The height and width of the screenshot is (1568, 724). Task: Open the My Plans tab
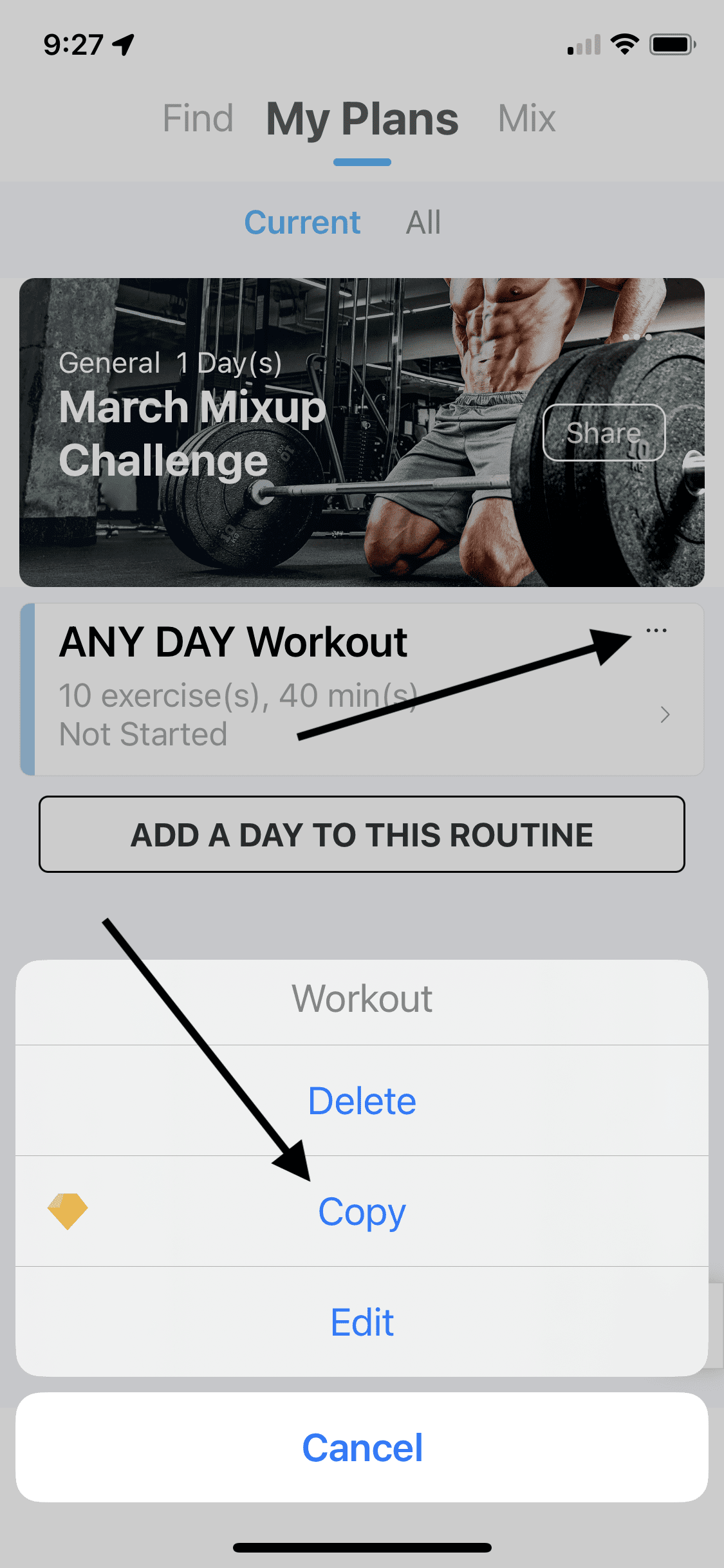pos(362,120)
